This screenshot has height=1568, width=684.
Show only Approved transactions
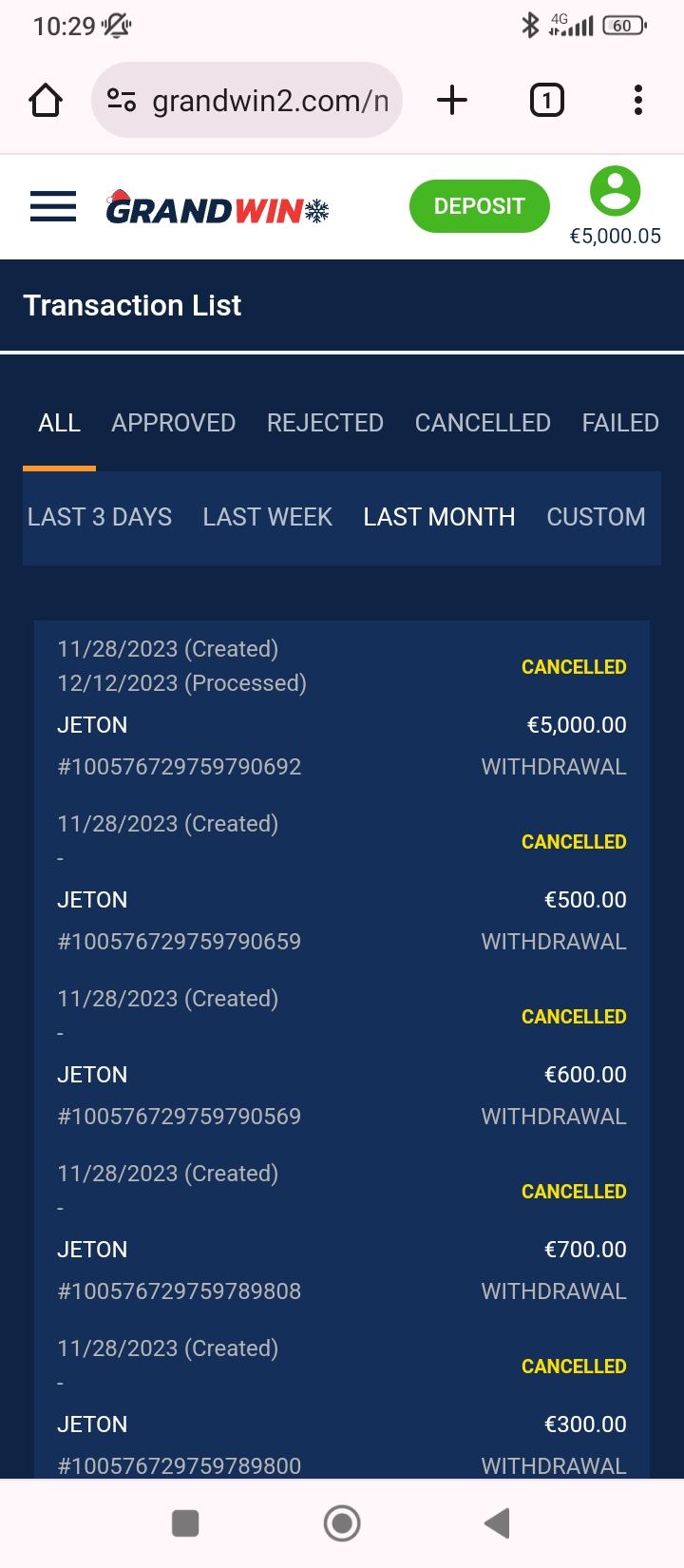point(173,423)
